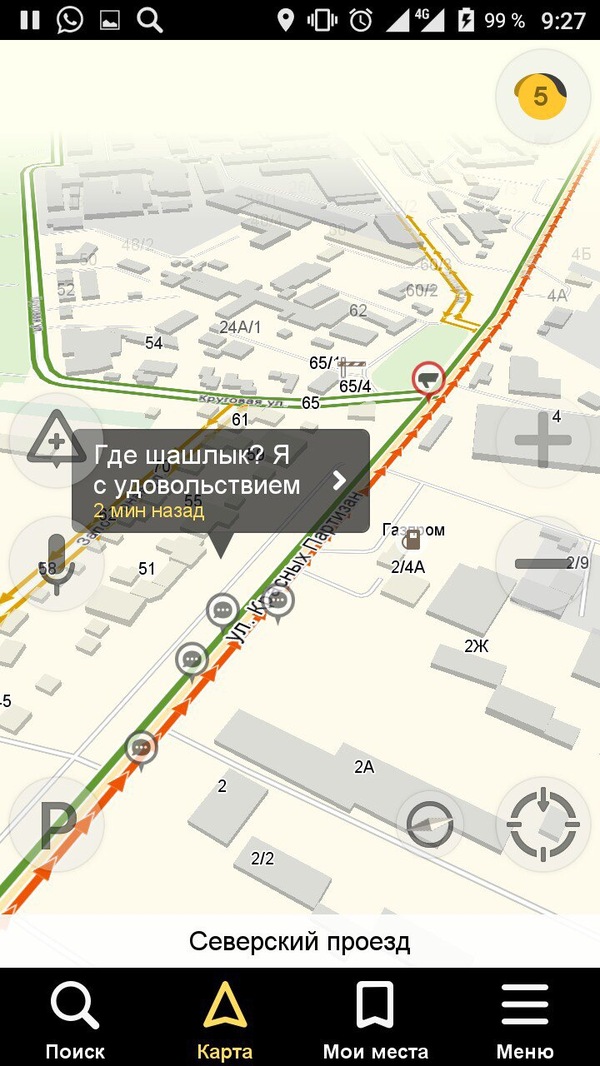Tap the Газпром gas station marker
The image size is (600, 1066).
click(x=411, y=540)
